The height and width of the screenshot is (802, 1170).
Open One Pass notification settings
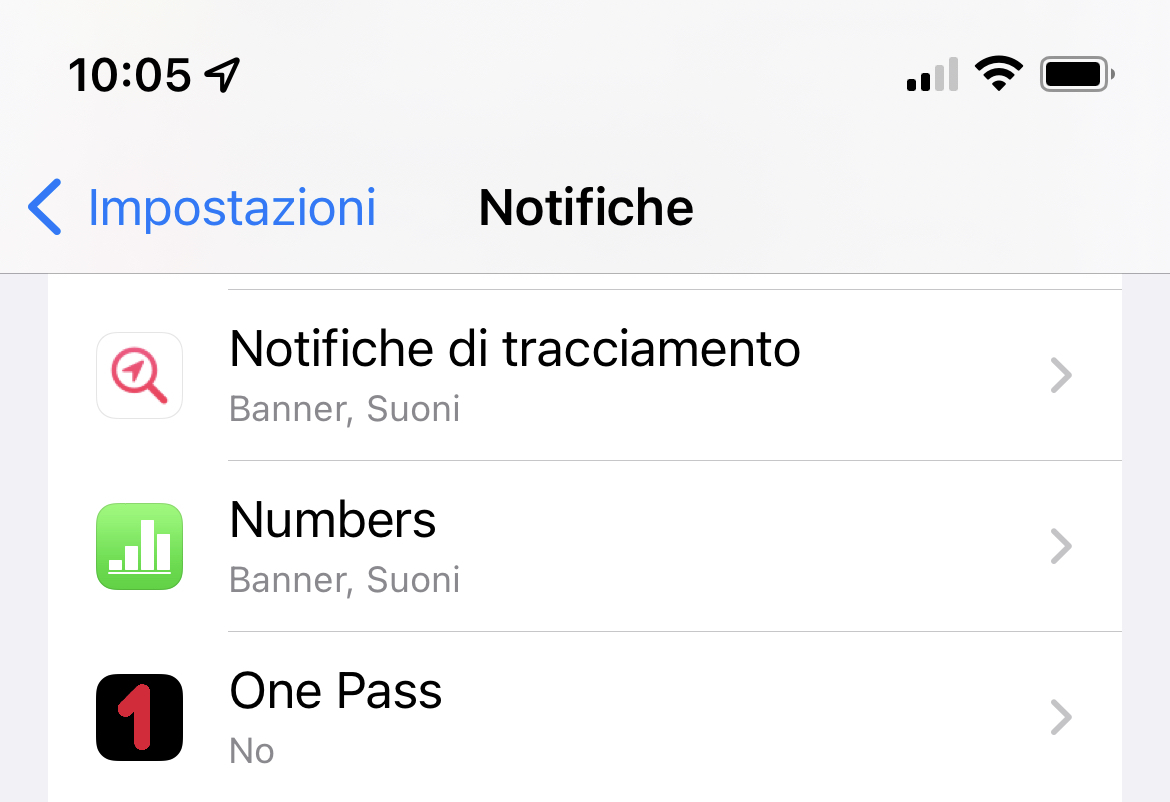(584, 716)
